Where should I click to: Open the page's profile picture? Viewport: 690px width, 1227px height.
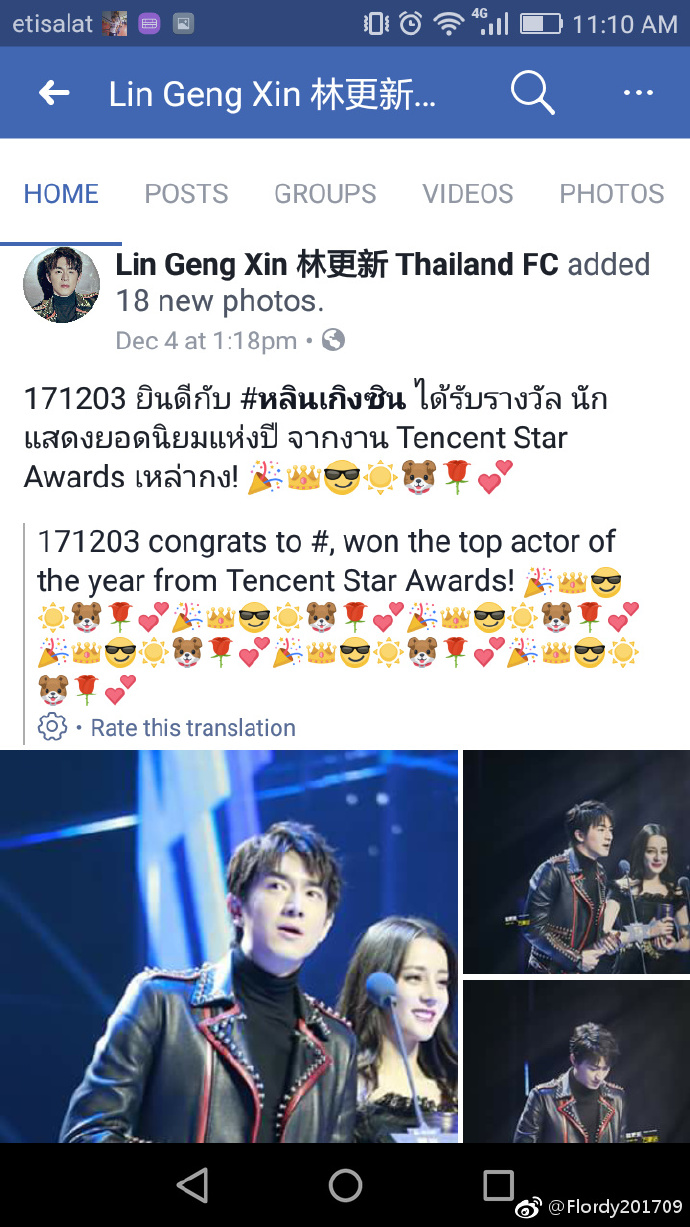[62, 285]
